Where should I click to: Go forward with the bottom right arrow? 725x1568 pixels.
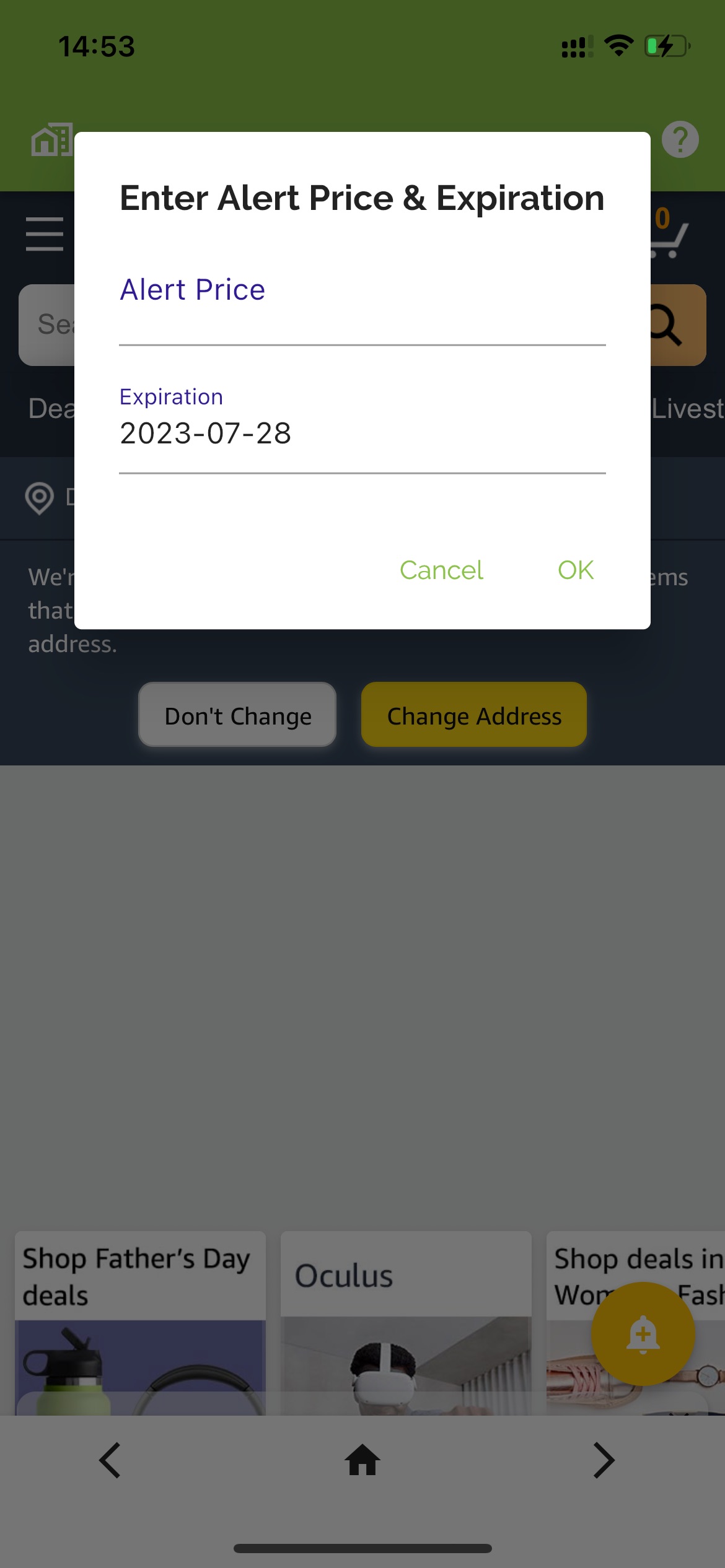(x=604, y=1460)
